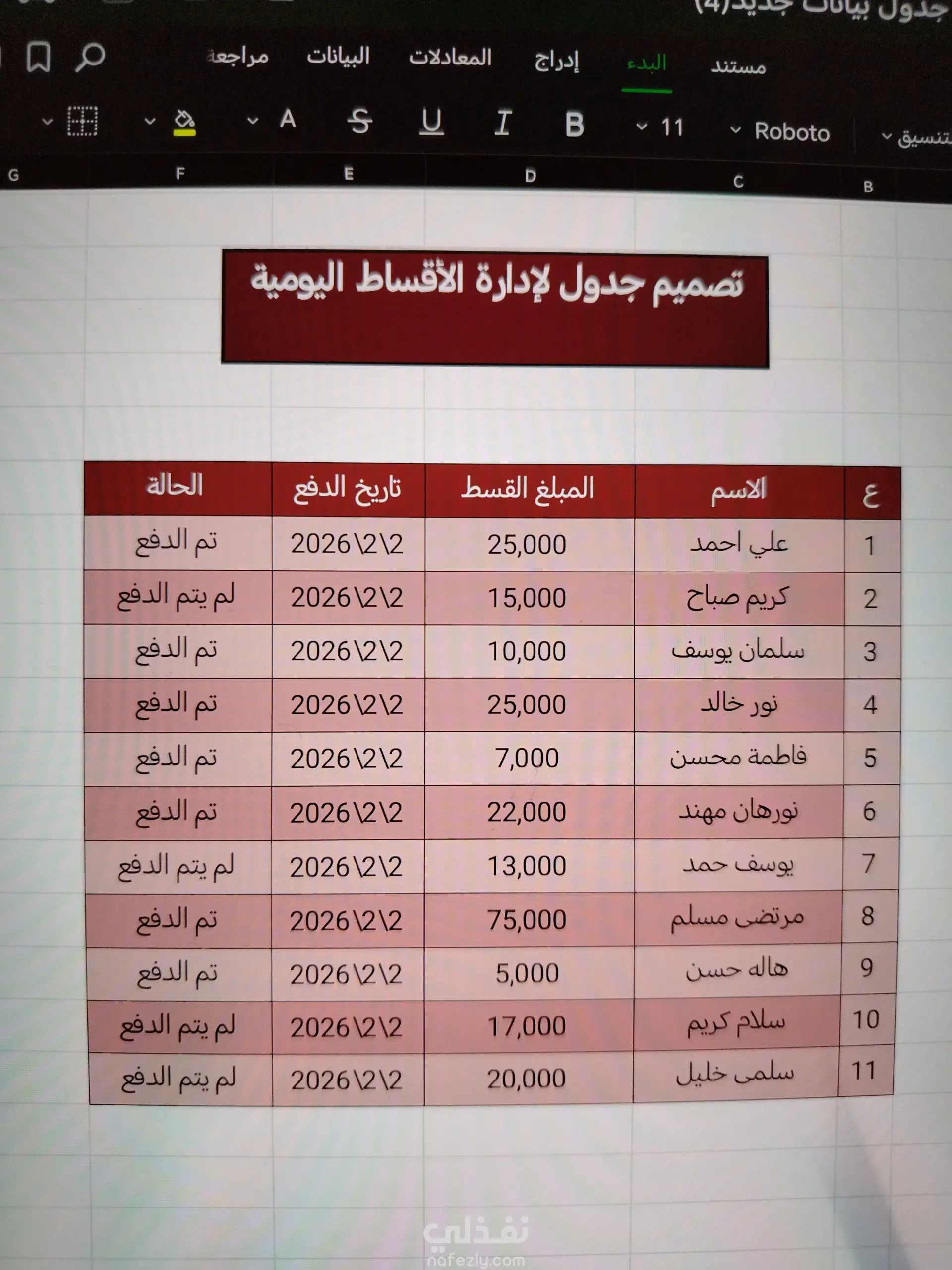Apply bold formatting with B
This screenshot has width=952, height=1270.
click(x=574, y=124)
